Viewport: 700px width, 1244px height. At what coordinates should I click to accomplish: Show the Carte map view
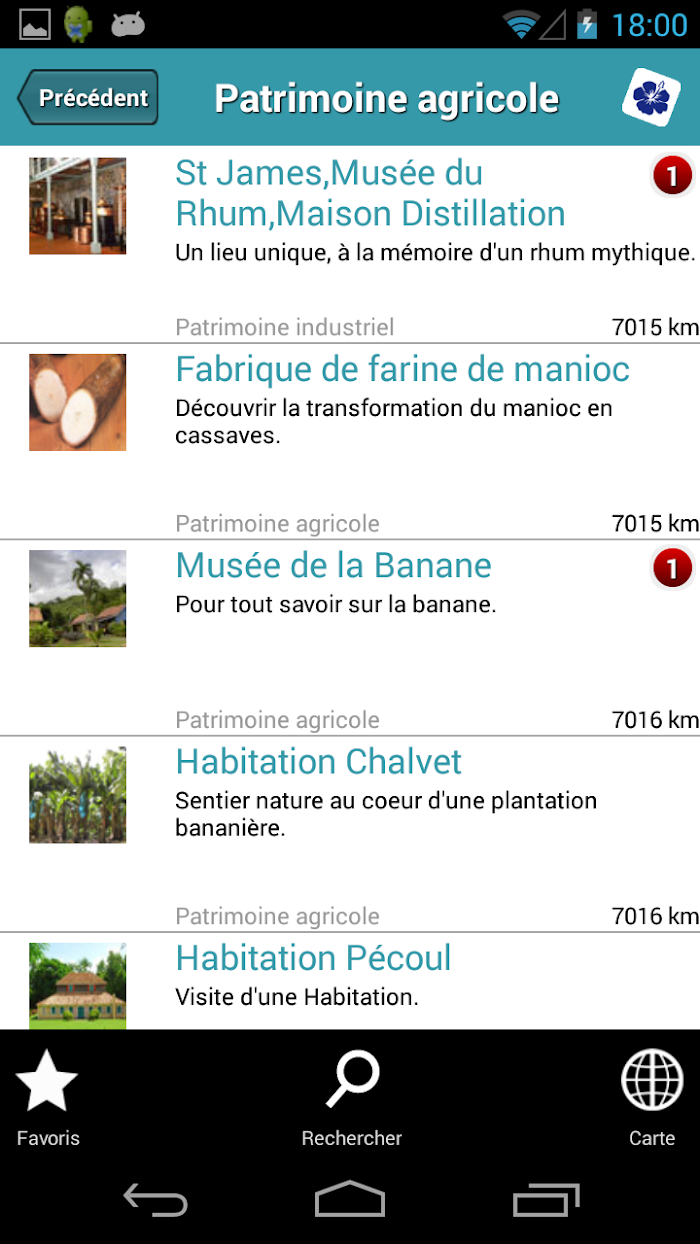coord(652,1097)
